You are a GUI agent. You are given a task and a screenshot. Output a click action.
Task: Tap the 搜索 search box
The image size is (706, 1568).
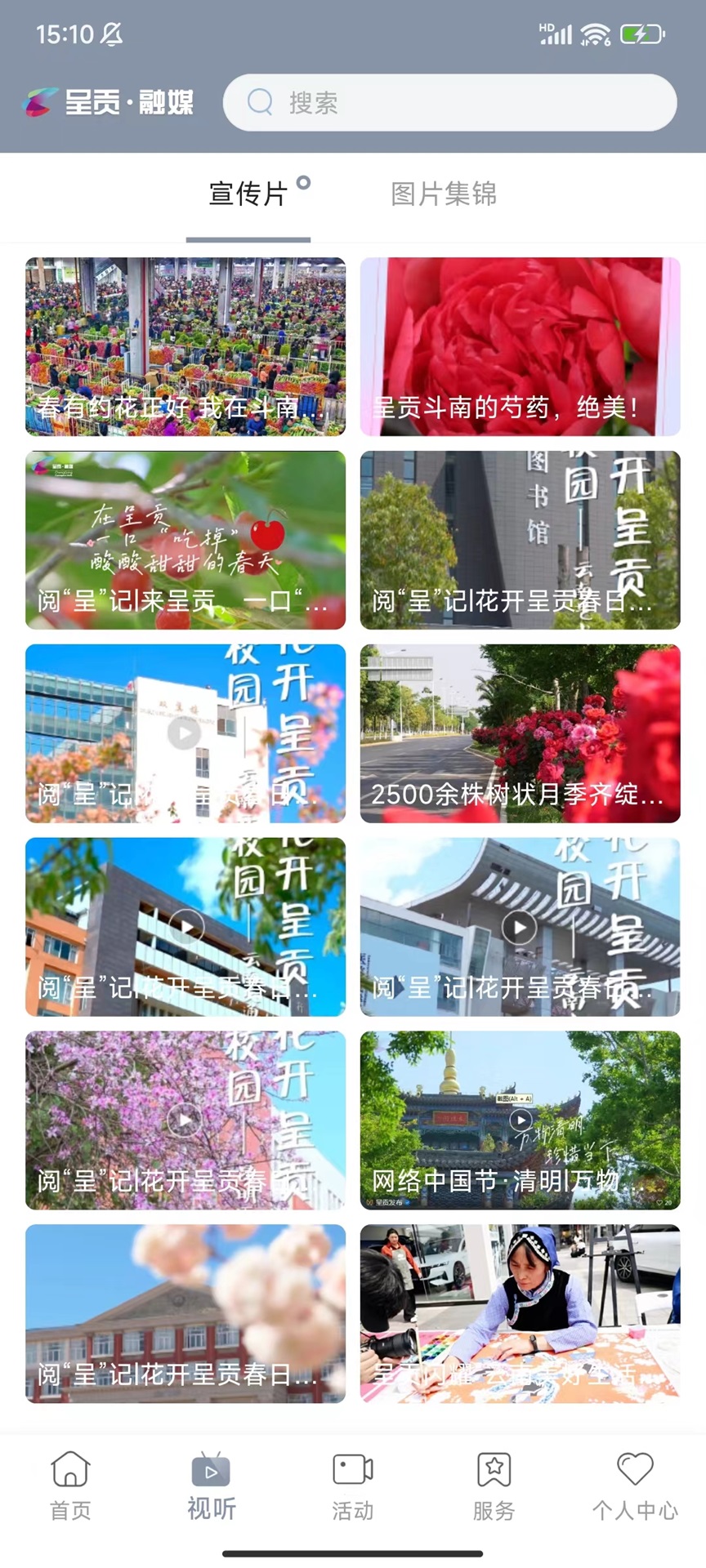click(x=449, y=103)
